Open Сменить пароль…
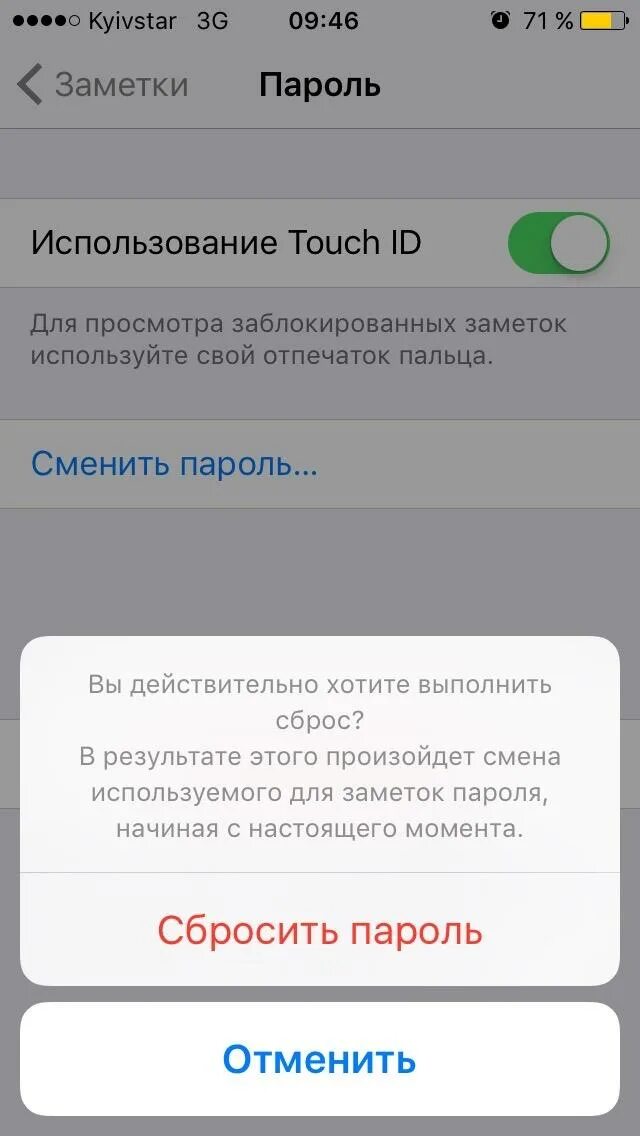 [x=320, y=464]
